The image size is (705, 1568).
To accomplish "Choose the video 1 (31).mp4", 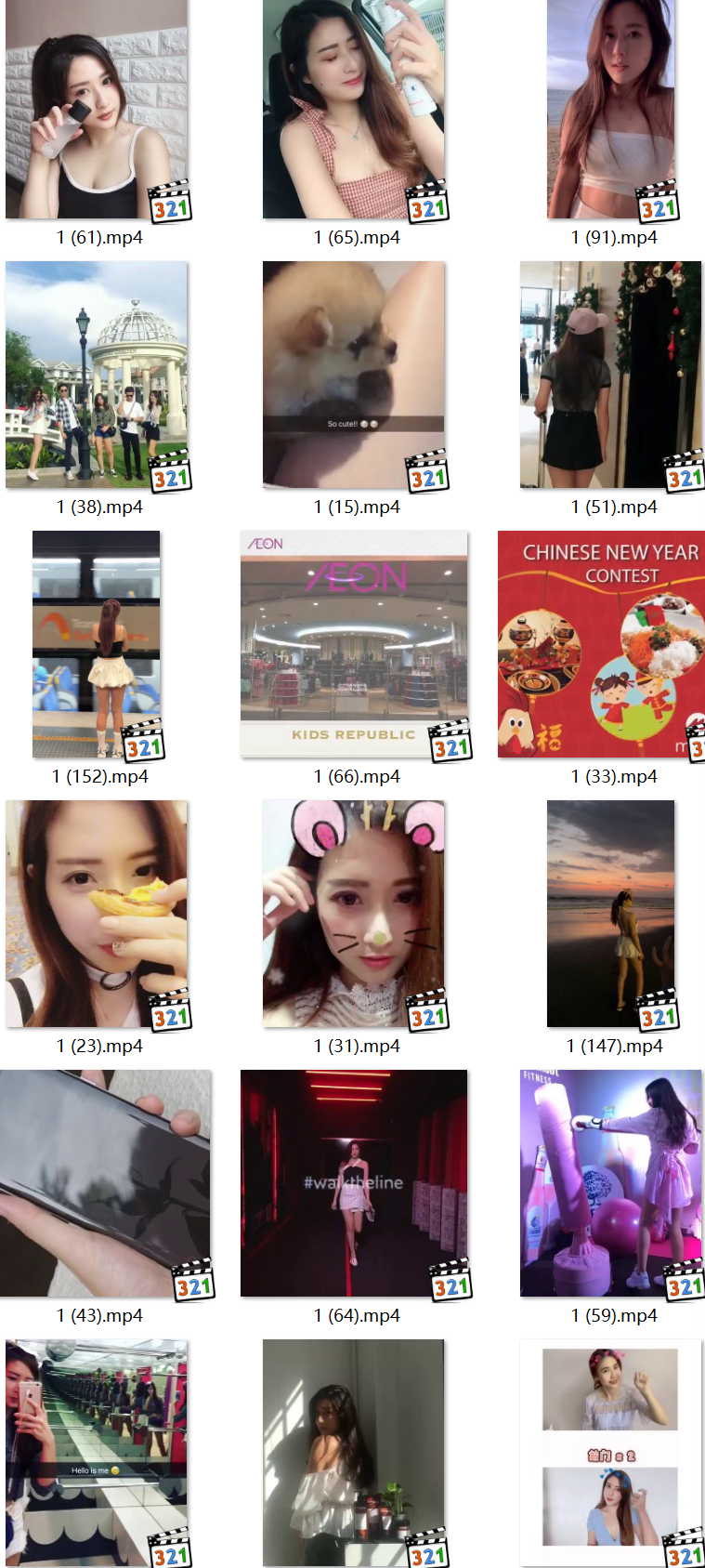I will point(354,914).
